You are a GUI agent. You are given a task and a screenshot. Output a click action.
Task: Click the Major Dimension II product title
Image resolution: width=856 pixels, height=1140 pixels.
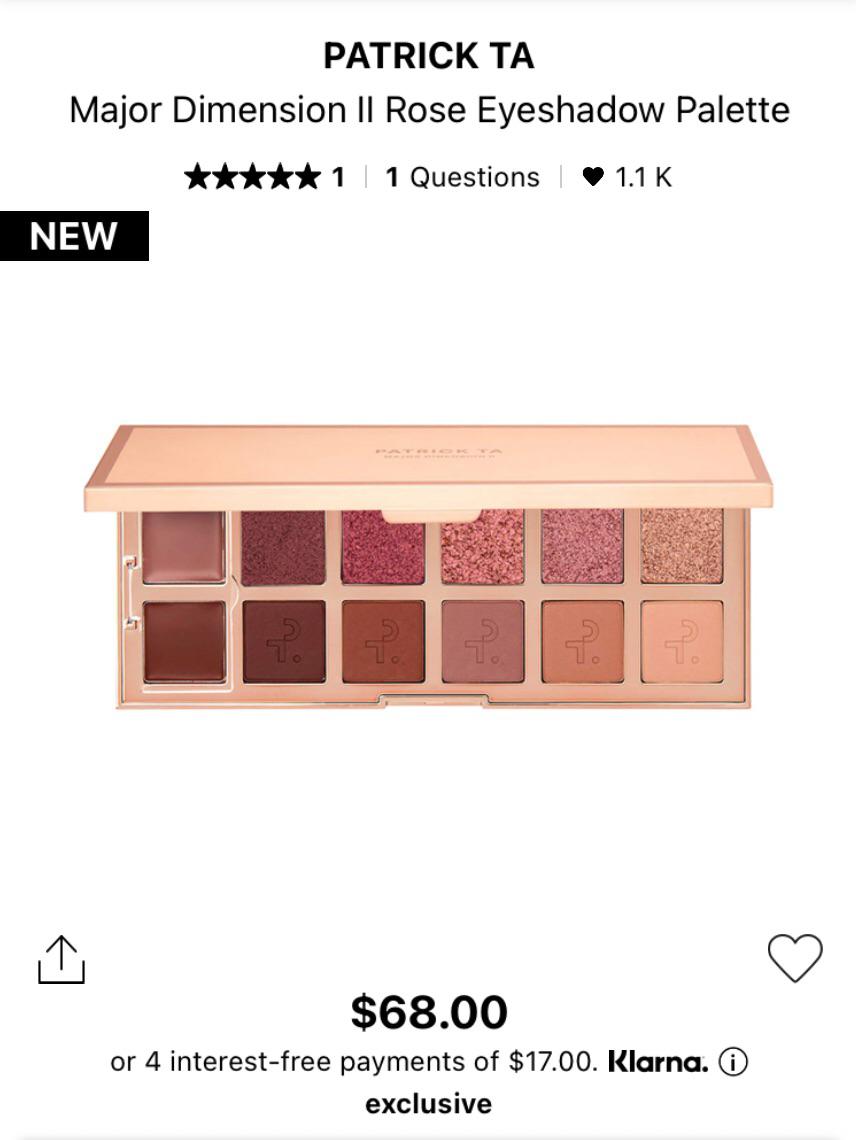pos(428,110)
